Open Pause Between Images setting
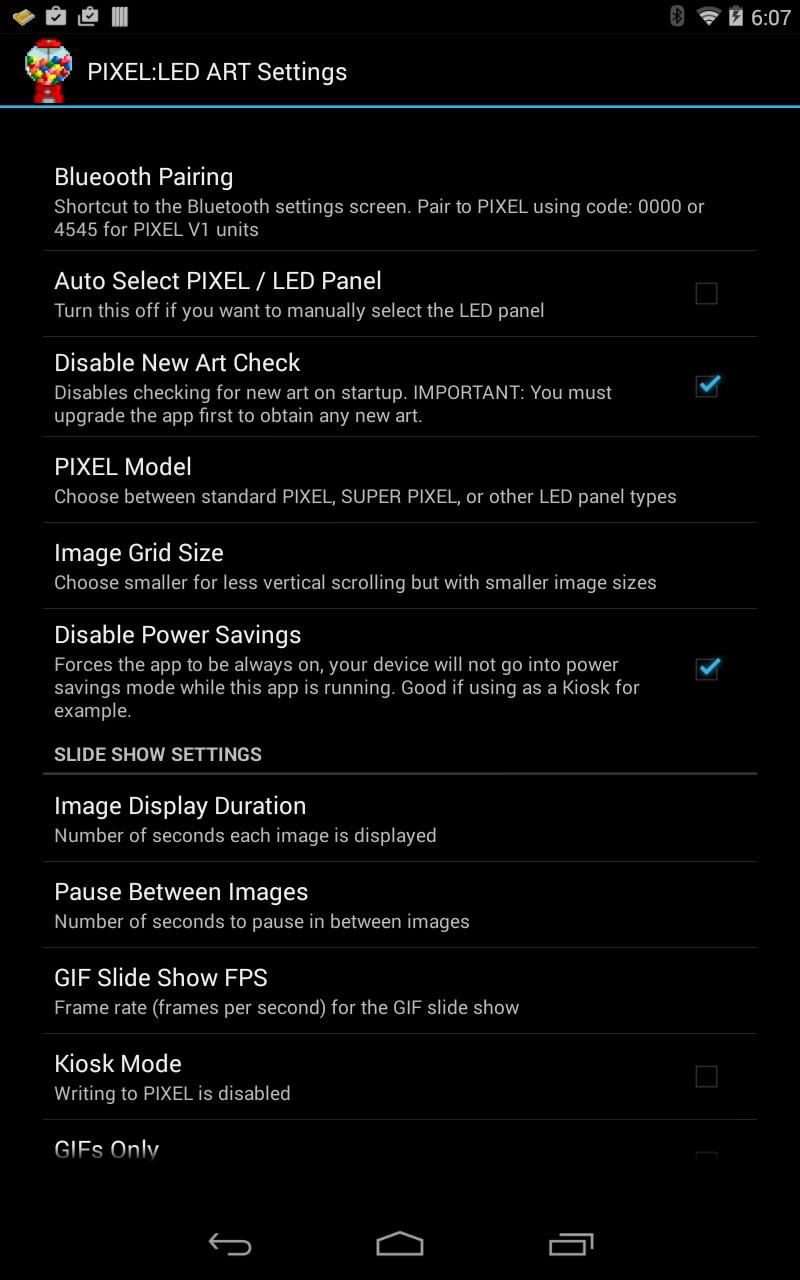 400,905
